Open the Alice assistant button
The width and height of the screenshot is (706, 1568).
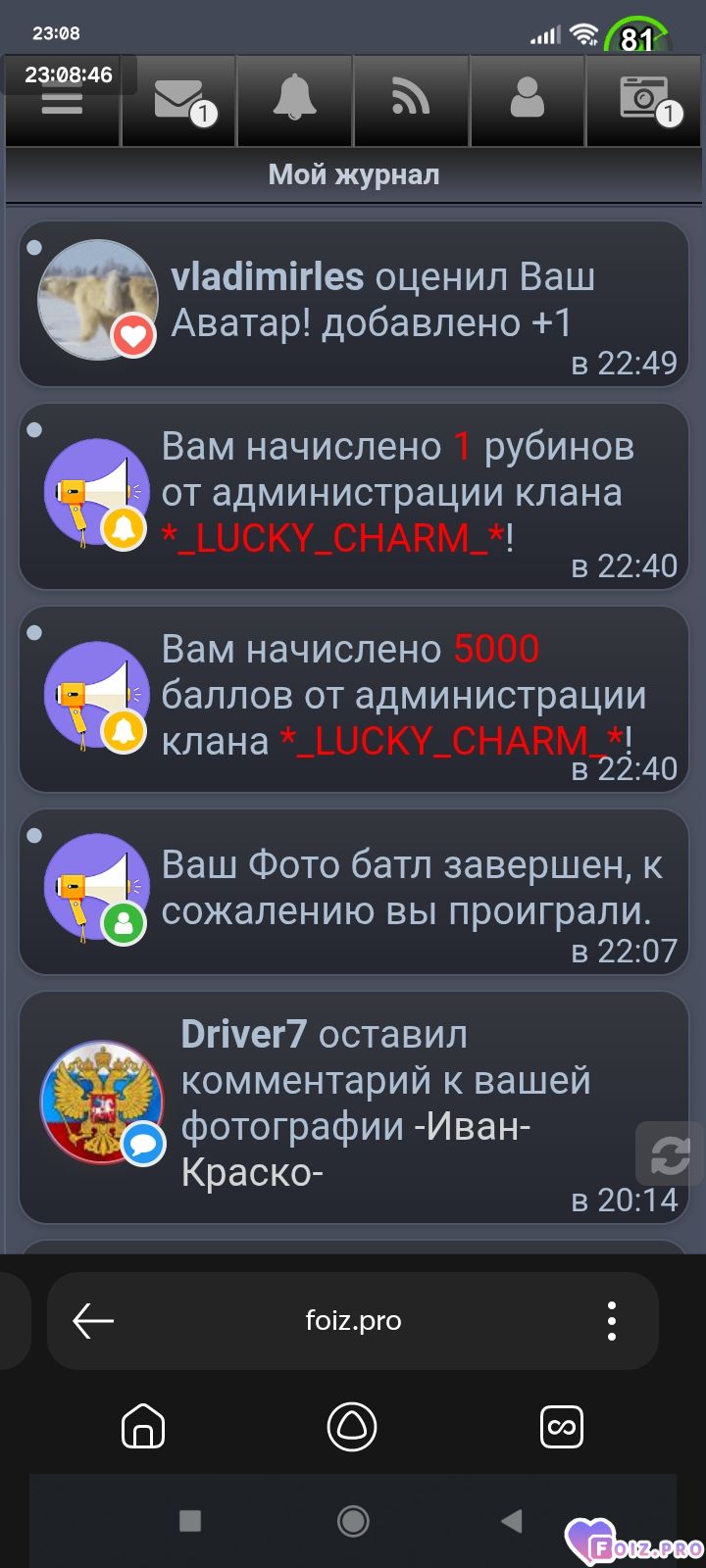click(352, 1427)
